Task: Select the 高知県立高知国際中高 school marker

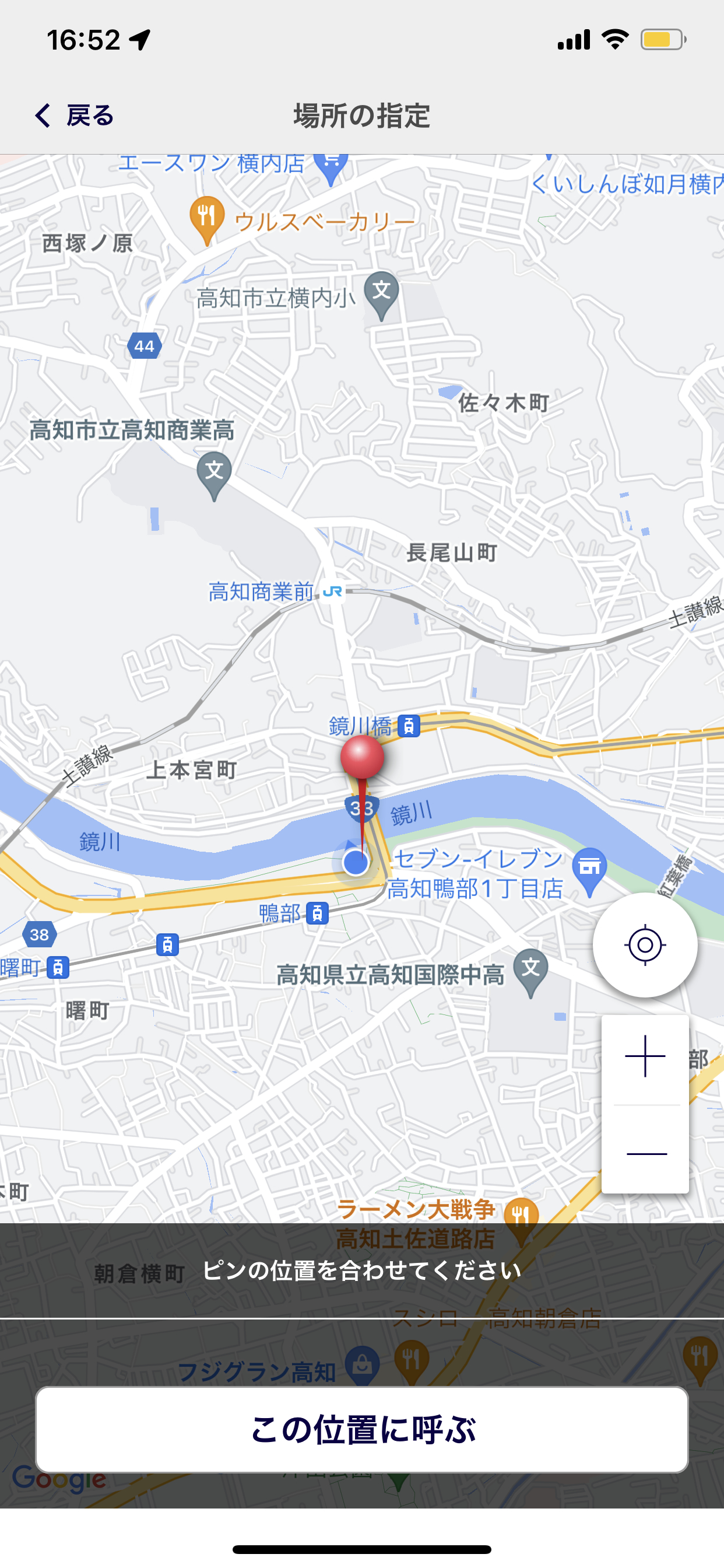Action: click(530, 969)
